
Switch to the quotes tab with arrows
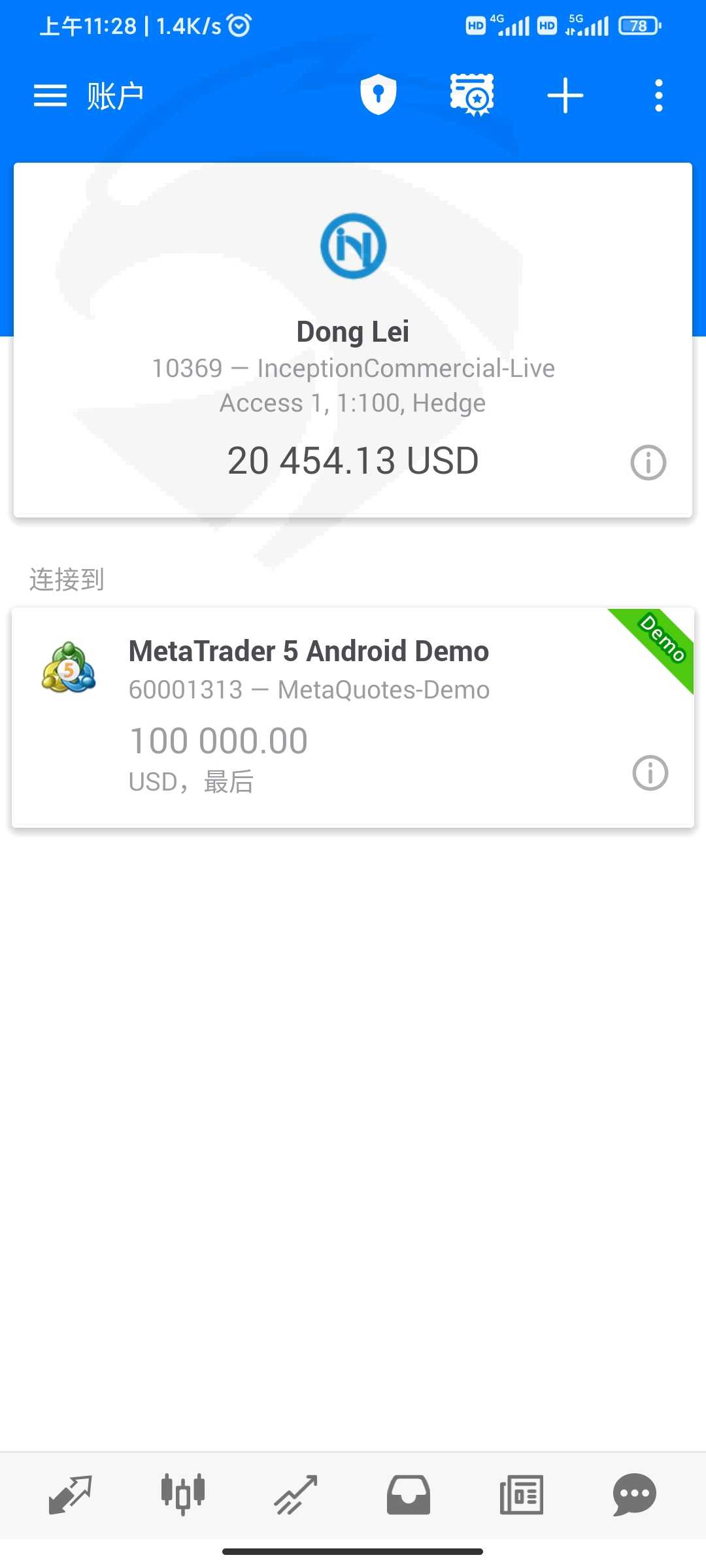click(x=70, y=1494)
